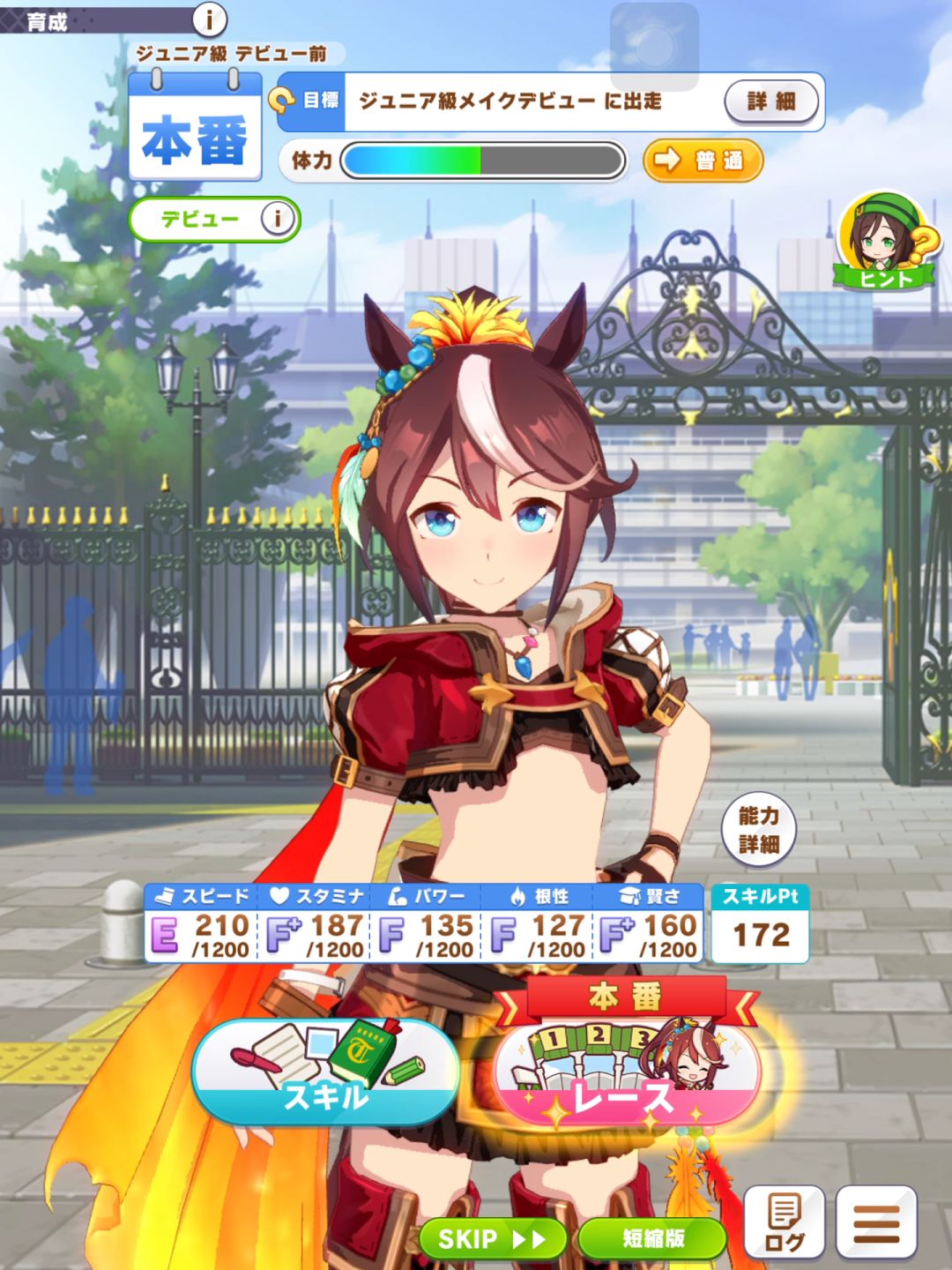Open the スキル skill menu
Image resolution: width=952 pixels, height=1270 pixels.
325,1070
